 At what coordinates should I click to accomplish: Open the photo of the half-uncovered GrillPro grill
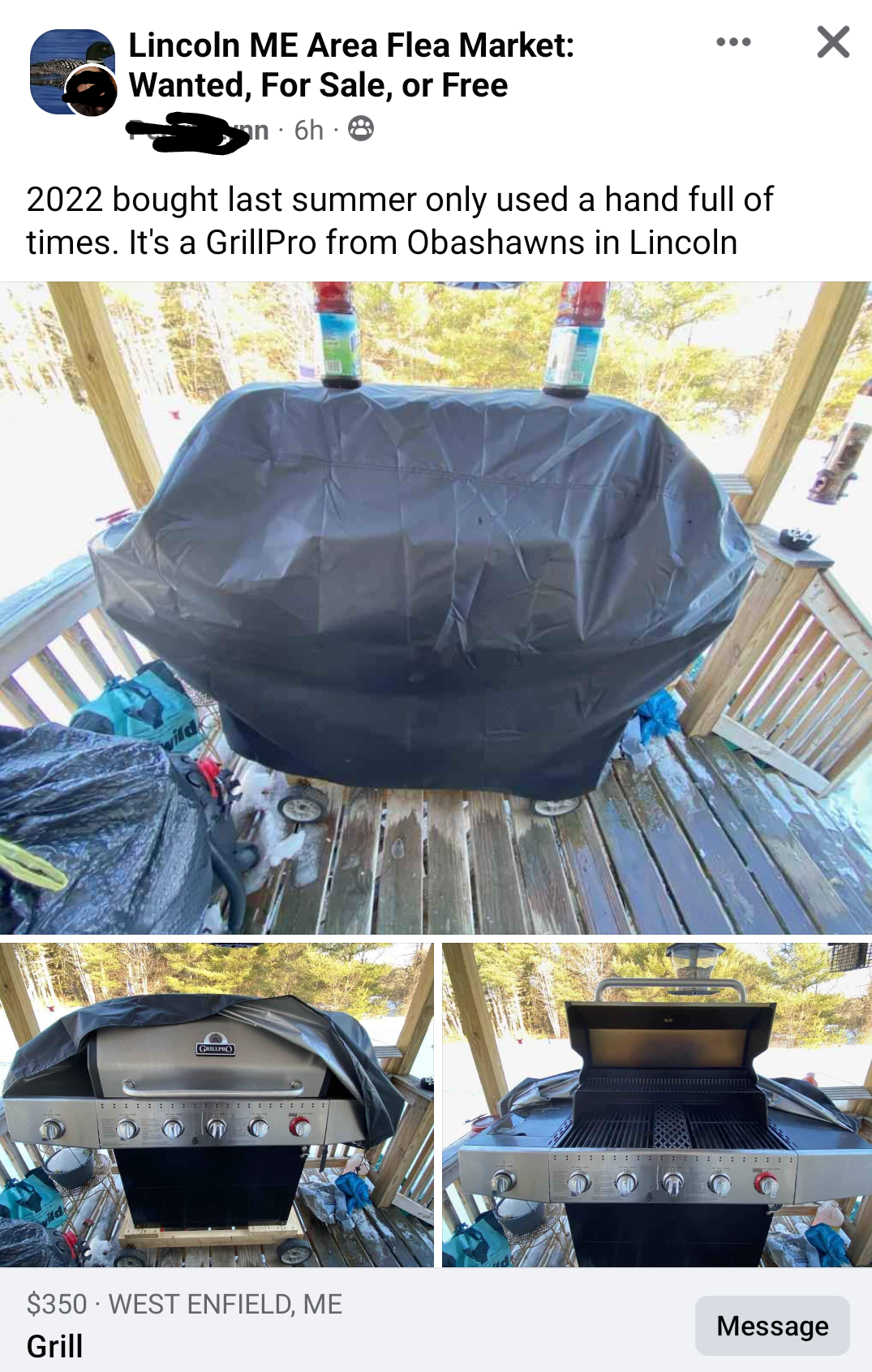(216, 1104)
